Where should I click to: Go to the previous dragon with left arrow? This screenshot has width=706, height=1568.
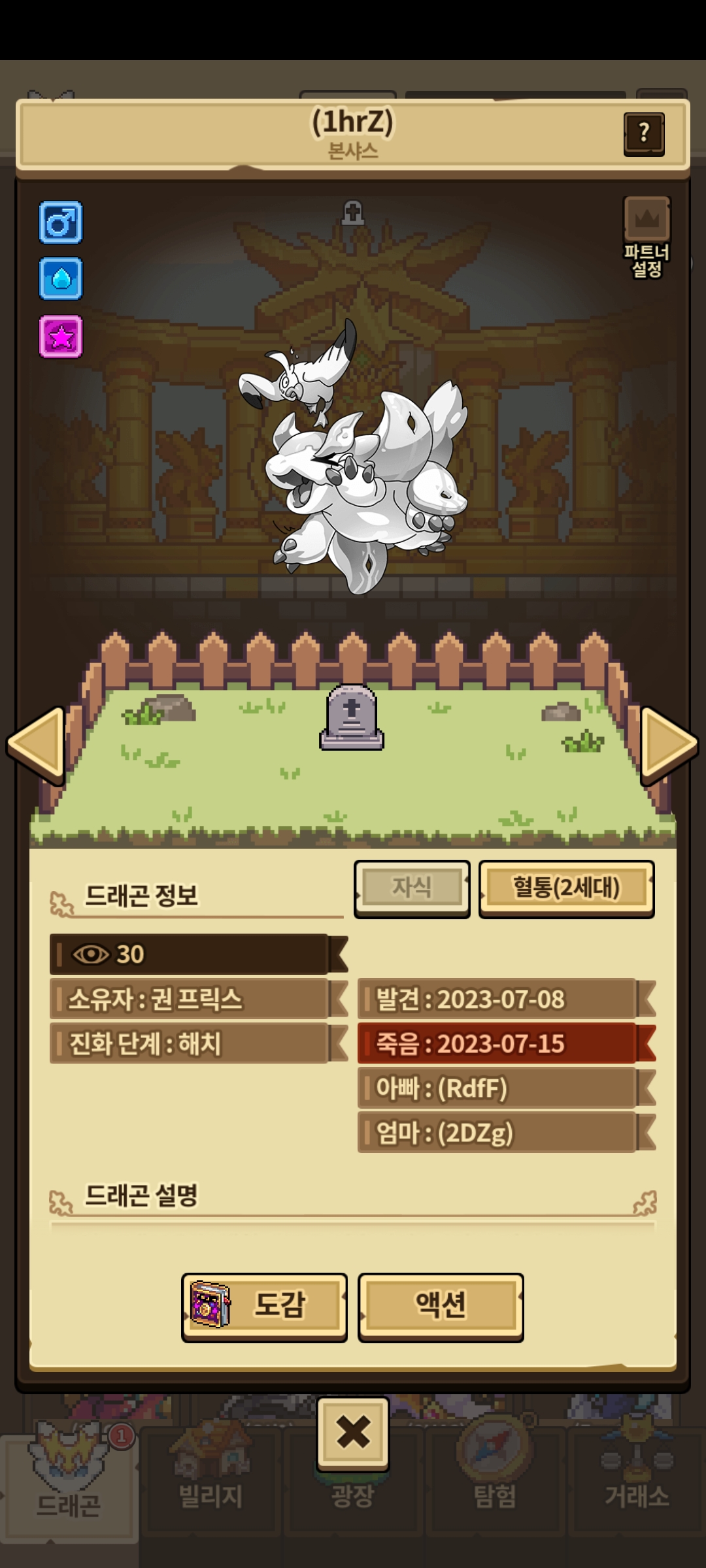pos(37,745)
